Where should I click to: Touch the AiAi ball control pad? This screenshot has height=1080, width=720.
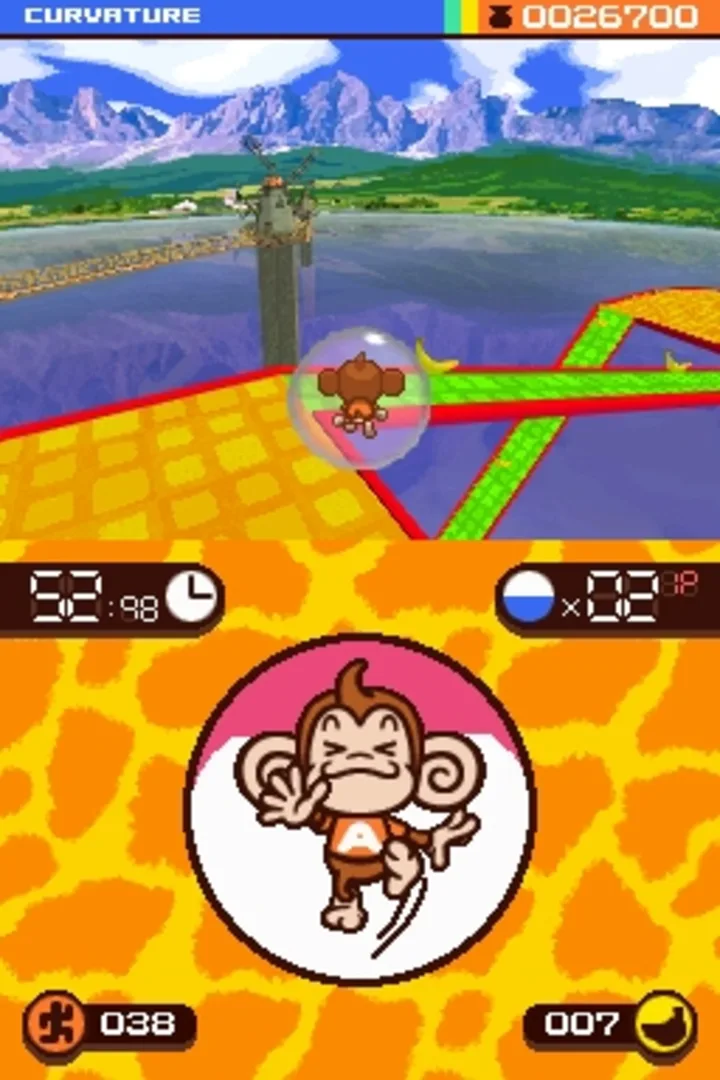(360, 810)
